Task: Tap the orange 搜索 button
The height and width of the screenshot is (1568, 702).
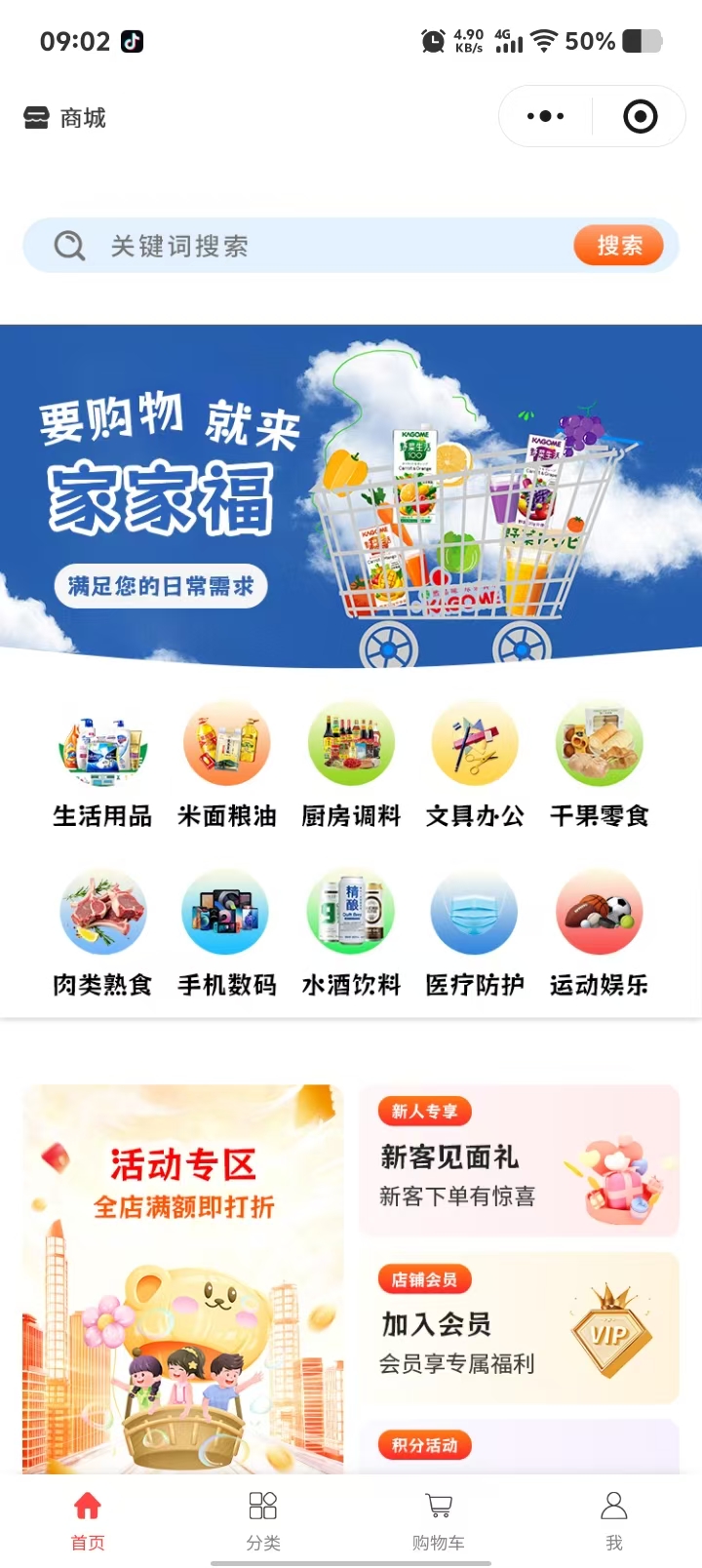Action: [619, 246]
